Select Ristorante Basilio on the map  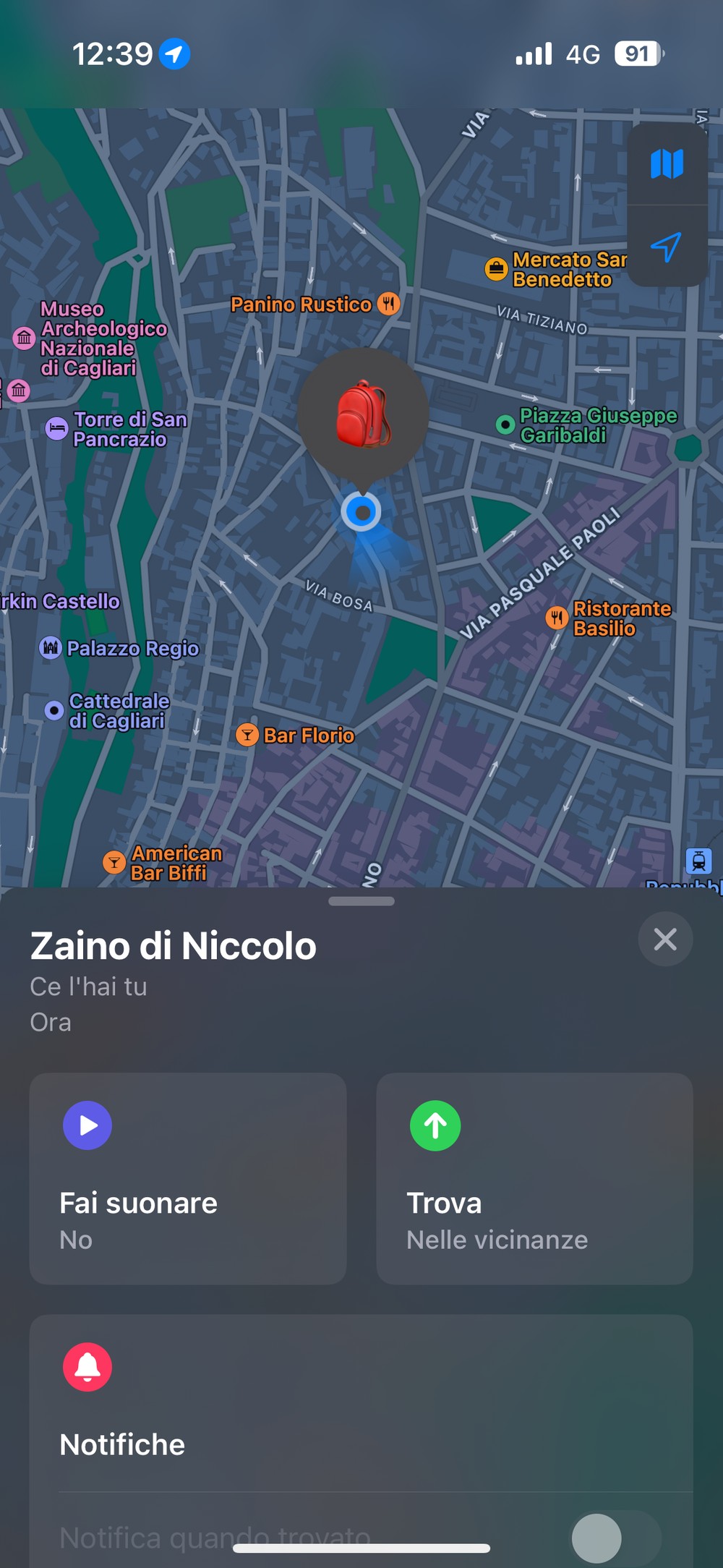609,618
